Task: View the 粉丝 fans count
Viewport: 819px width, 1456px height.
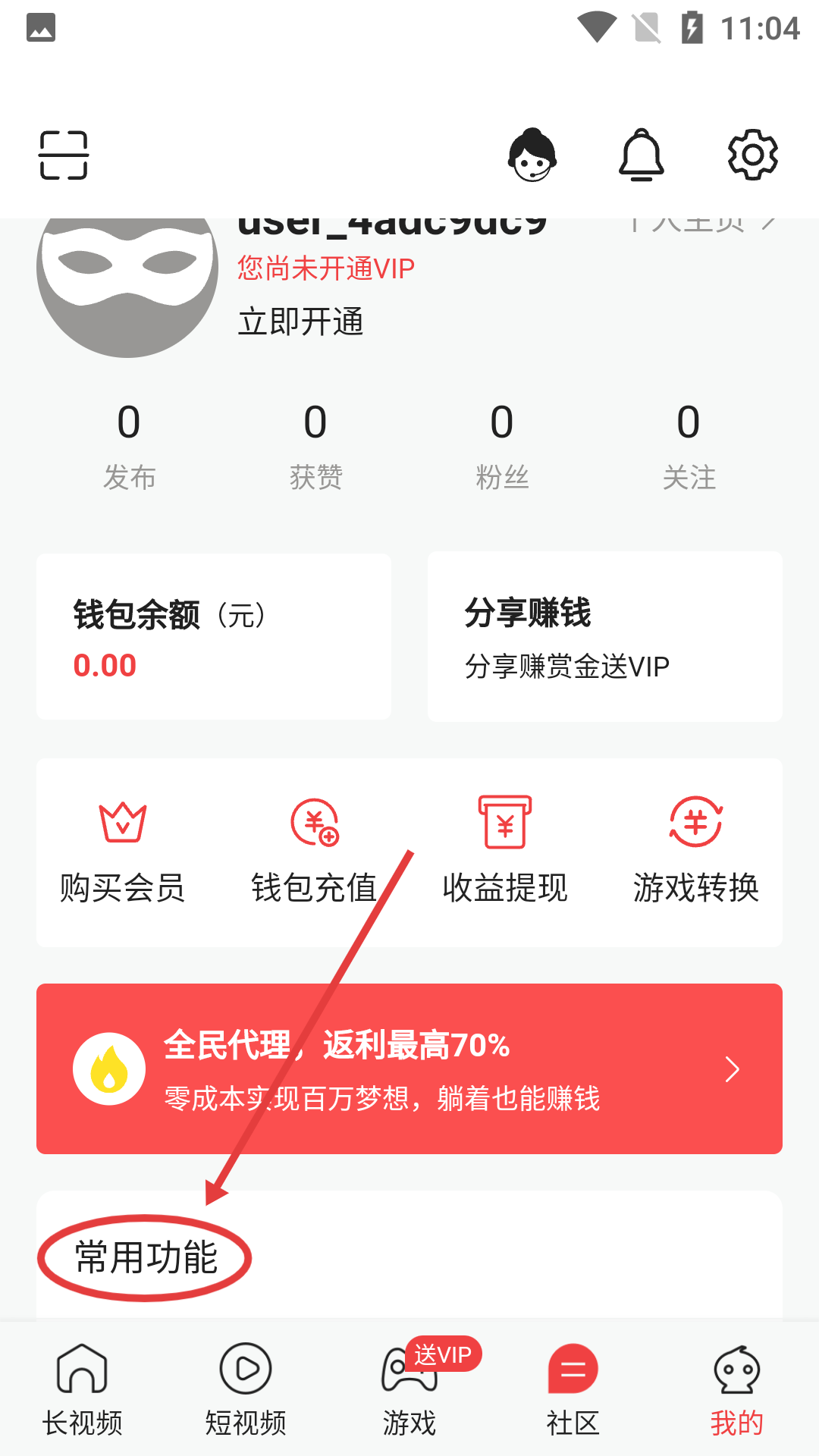Action: coord(502,447)
